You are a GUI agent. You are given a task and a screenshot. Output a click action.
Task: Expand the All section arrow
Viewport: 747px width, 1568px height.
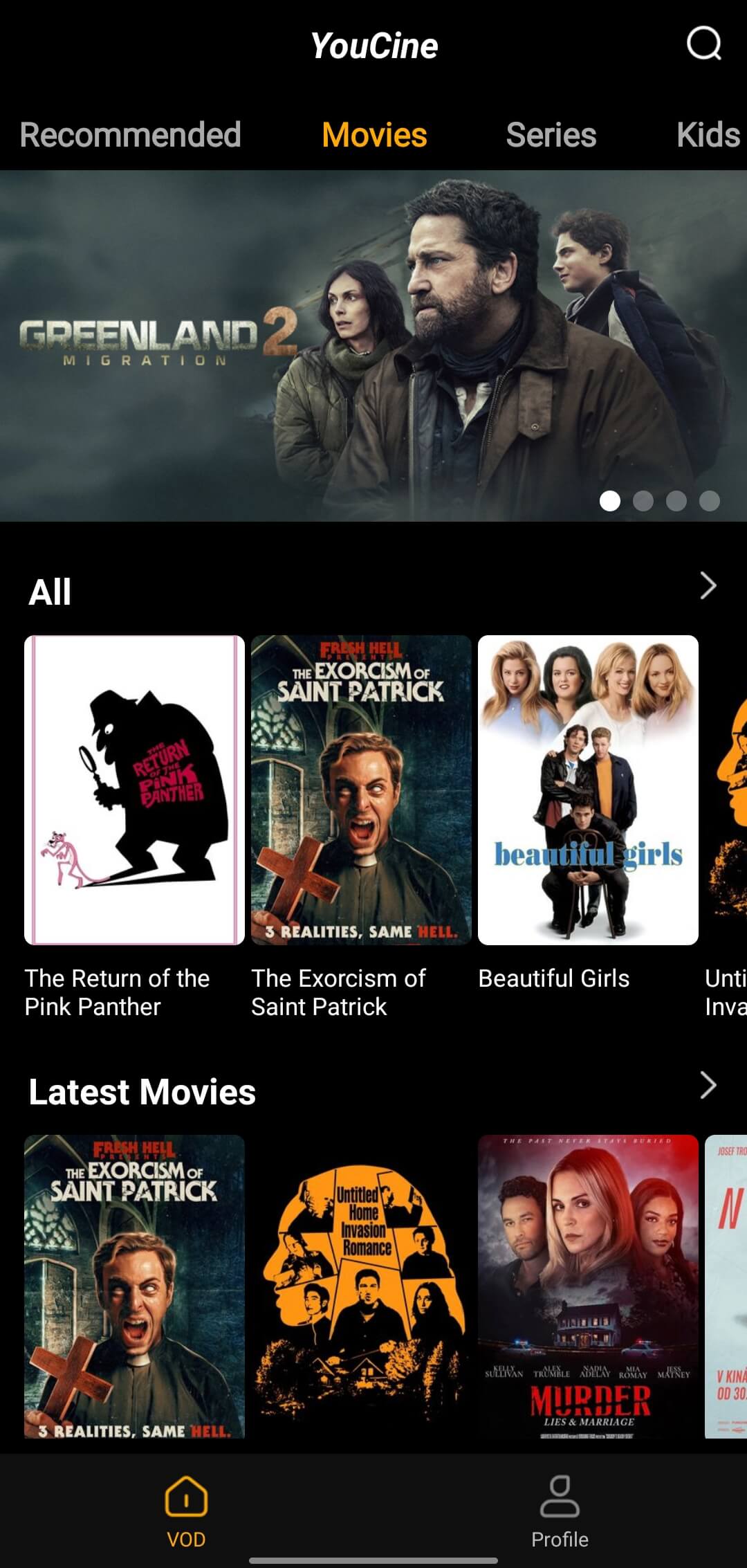coord(708,586)
